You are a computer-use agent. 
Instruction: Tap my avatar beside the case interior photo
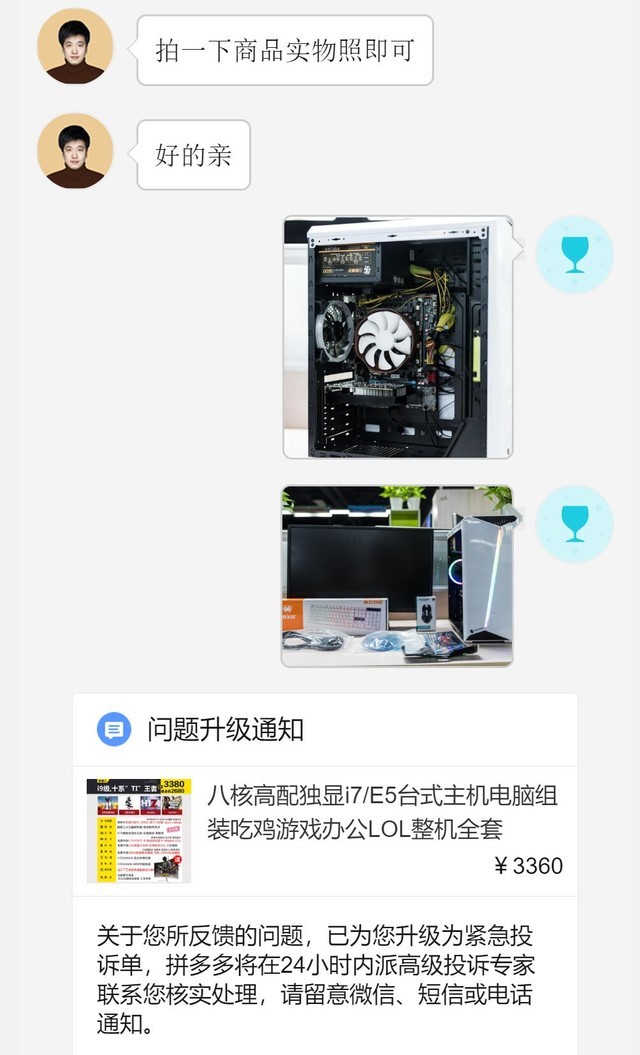(574, 254)
